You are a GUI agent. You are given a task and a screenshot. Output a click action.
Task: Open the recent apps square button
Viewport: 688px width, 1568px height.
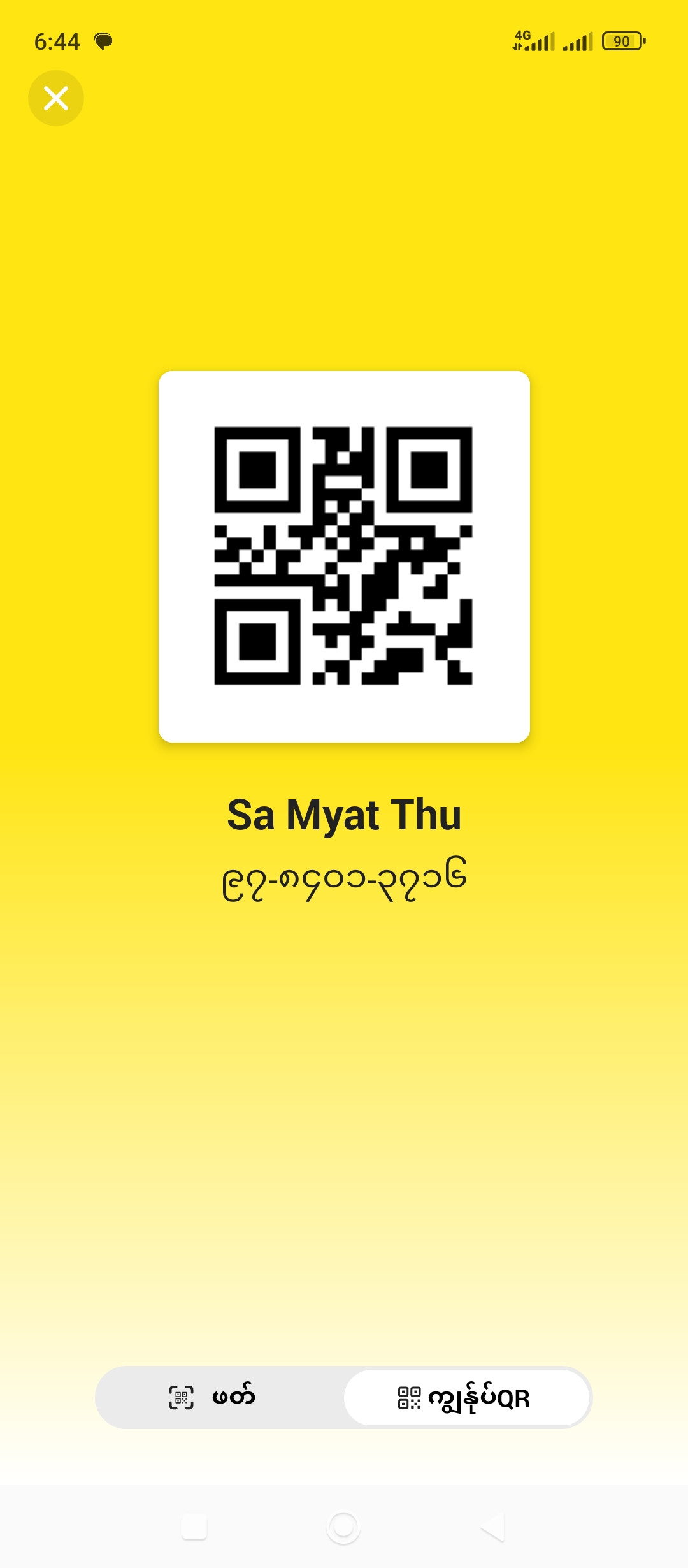194,1527
